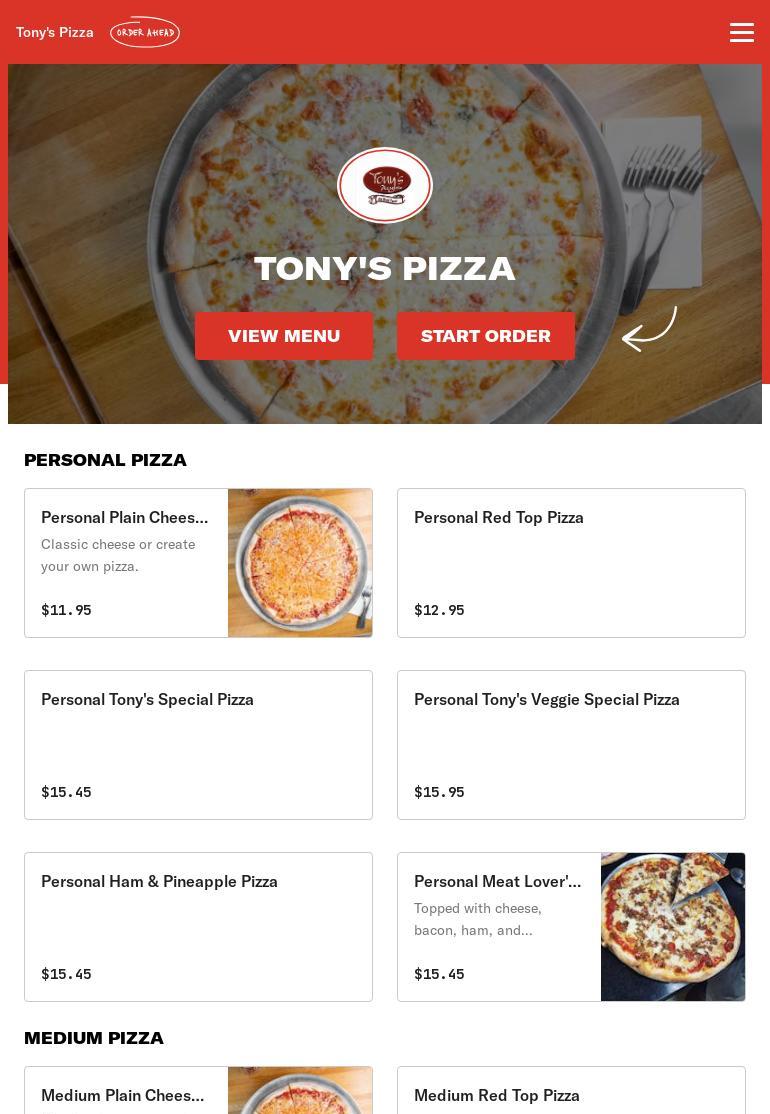Open the hamburger menu
The image size is (770, 1114).
point(742,32)
